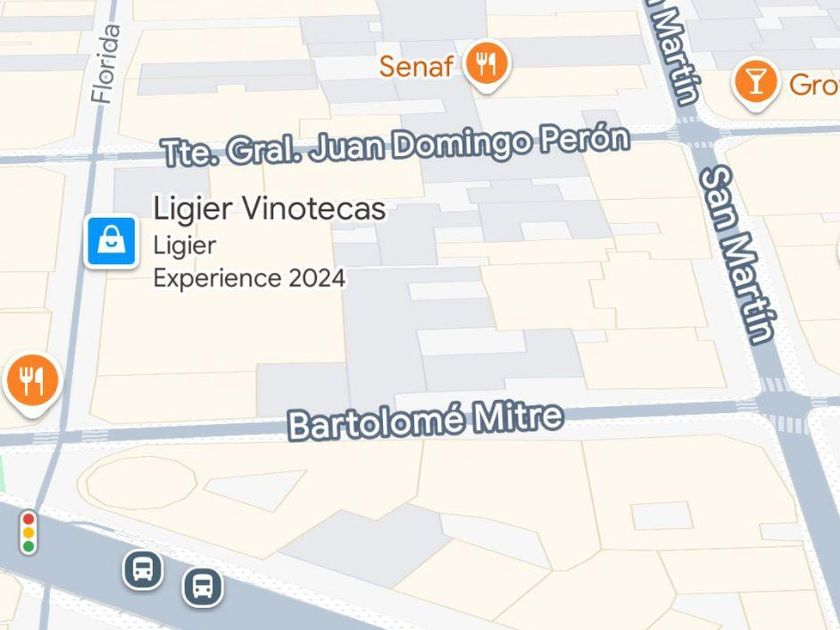Open the Ligier Vinotecas shop marker
This screenshot has width=840, height=630.
[x=111, y=241]
